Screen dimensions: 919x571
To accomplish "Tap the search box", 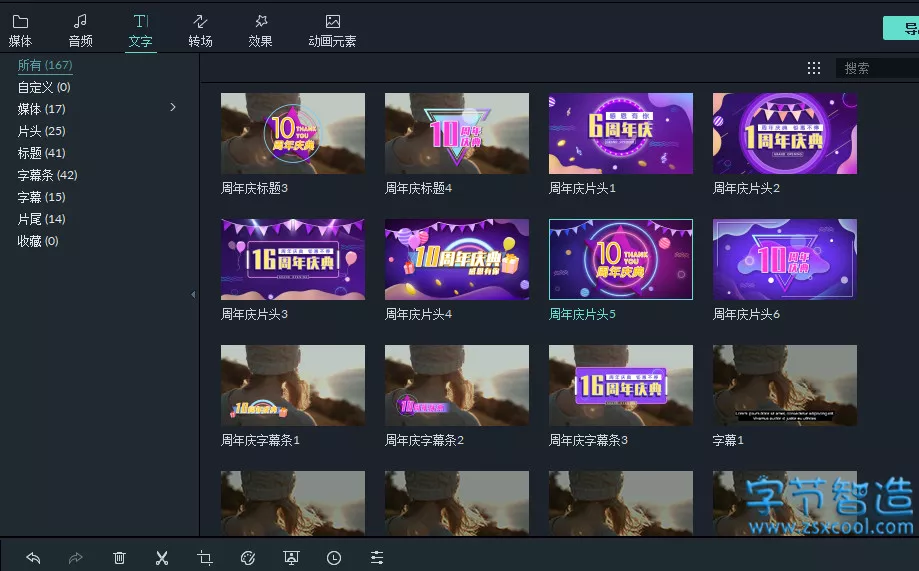I will coord(875,68).
